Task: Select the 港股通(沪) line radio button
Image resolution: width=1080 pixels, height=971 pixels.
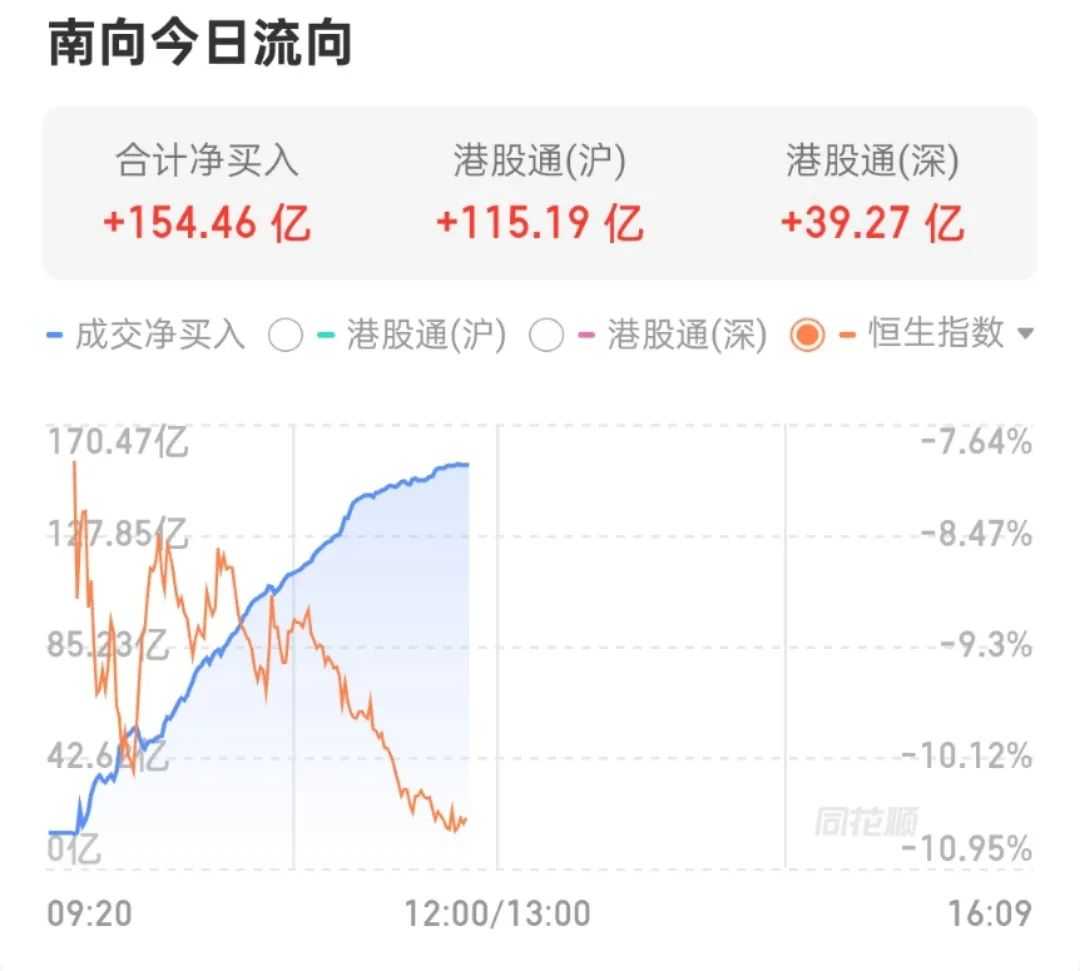Action: (x=286, y=336)
